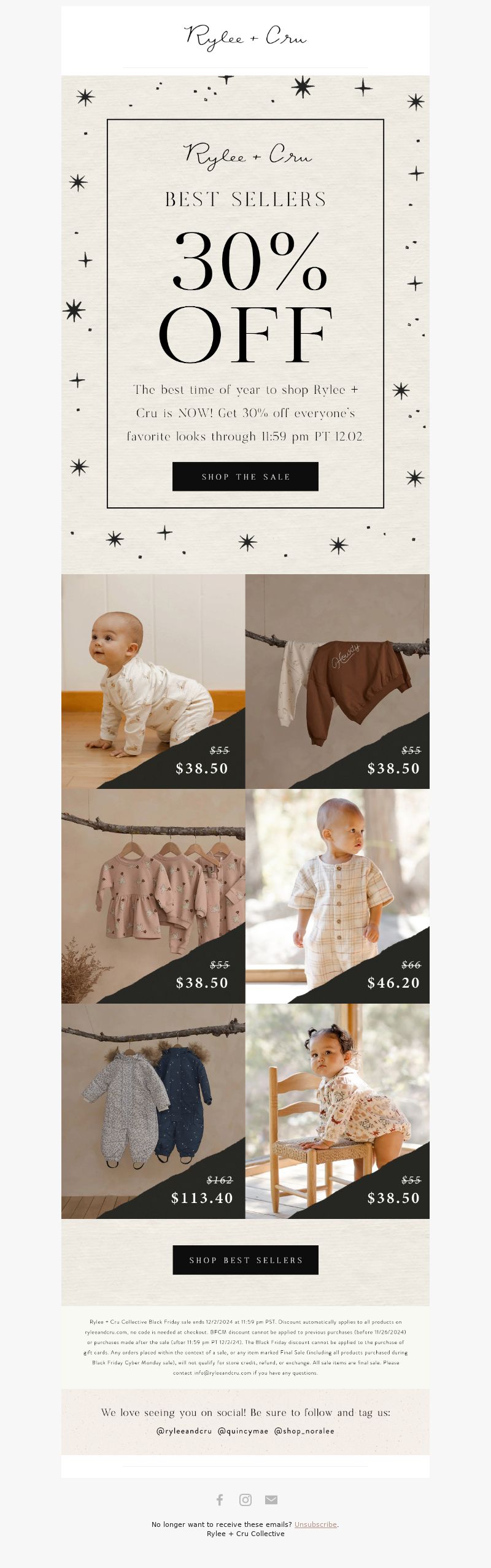
Task: Open the floral outfit on chair tile
Action: 337,1110
